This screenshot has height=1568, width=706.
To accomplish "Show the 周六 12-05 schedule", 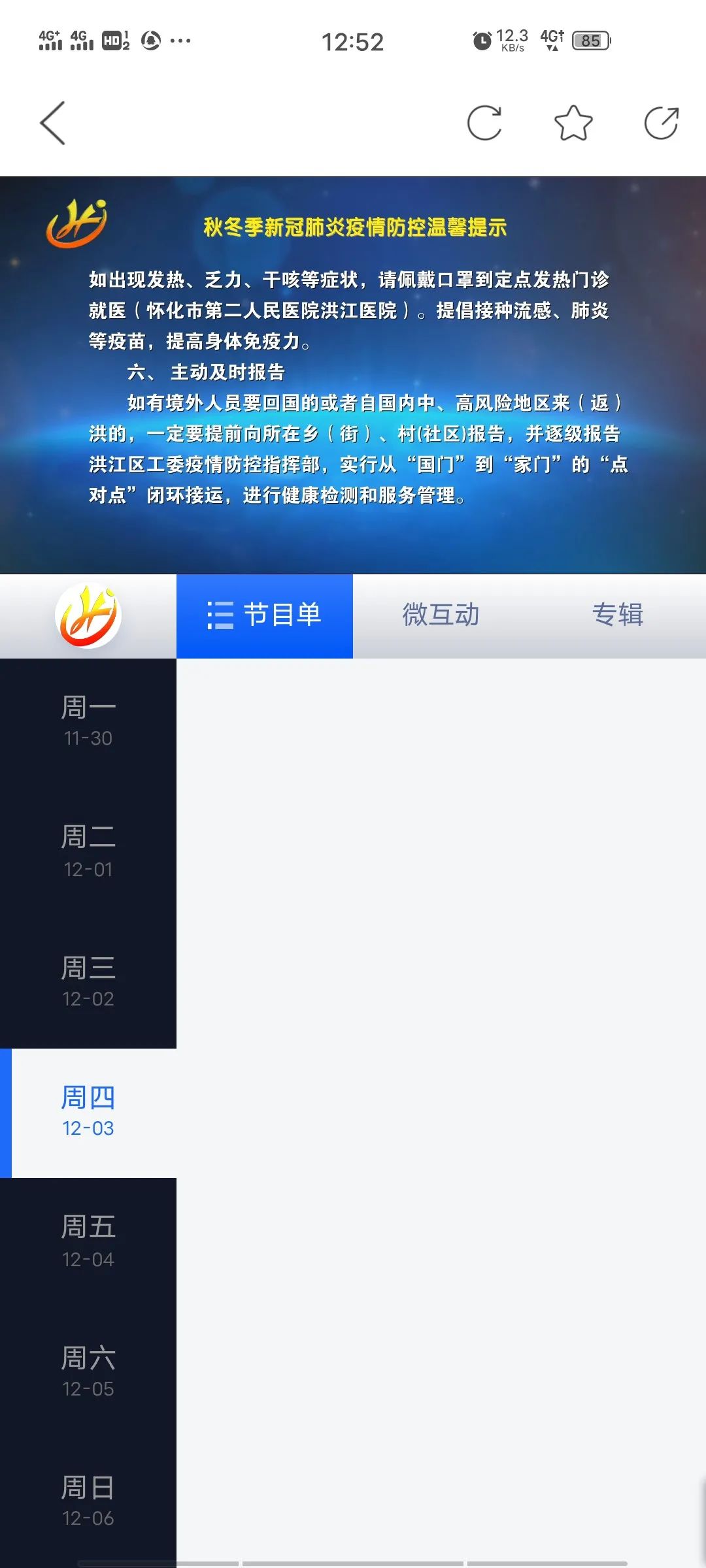I will 88,1372.
